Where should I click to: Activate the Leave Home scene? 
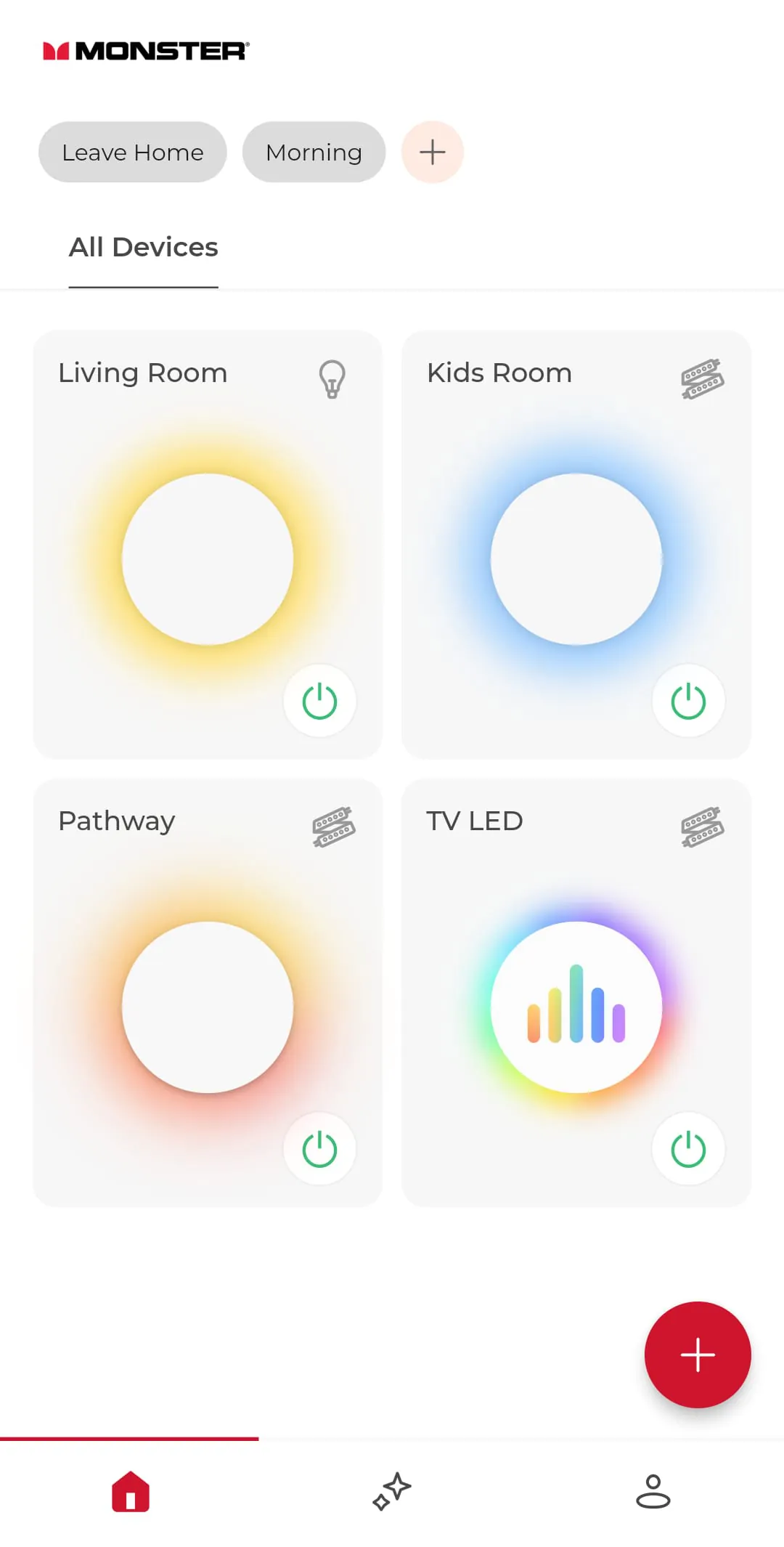click(131, 152)
